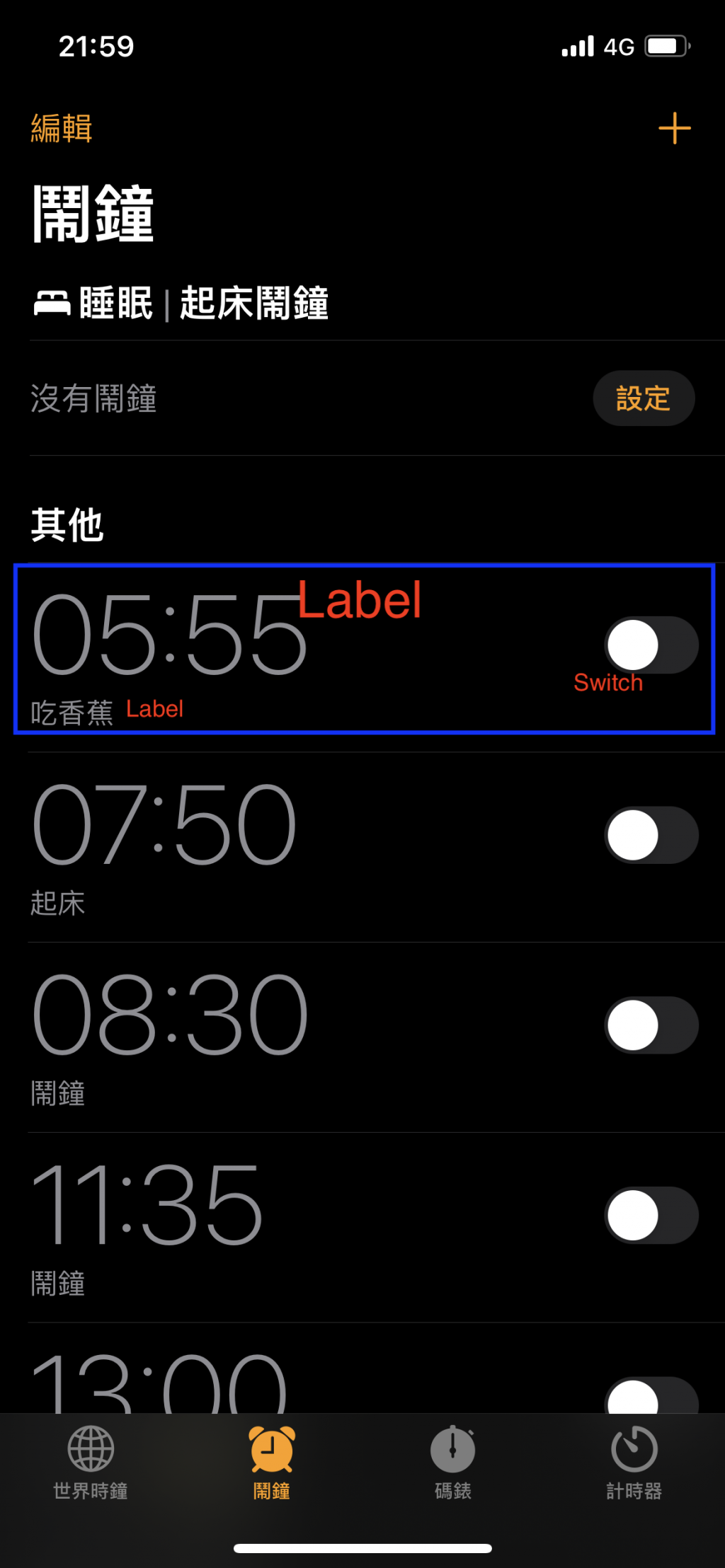Image resolution: width=725 pixels, height=1568 pixels.
Task: Turn on the 05:55 吃香蕉 alarm
Action: (x=651, y=645)
